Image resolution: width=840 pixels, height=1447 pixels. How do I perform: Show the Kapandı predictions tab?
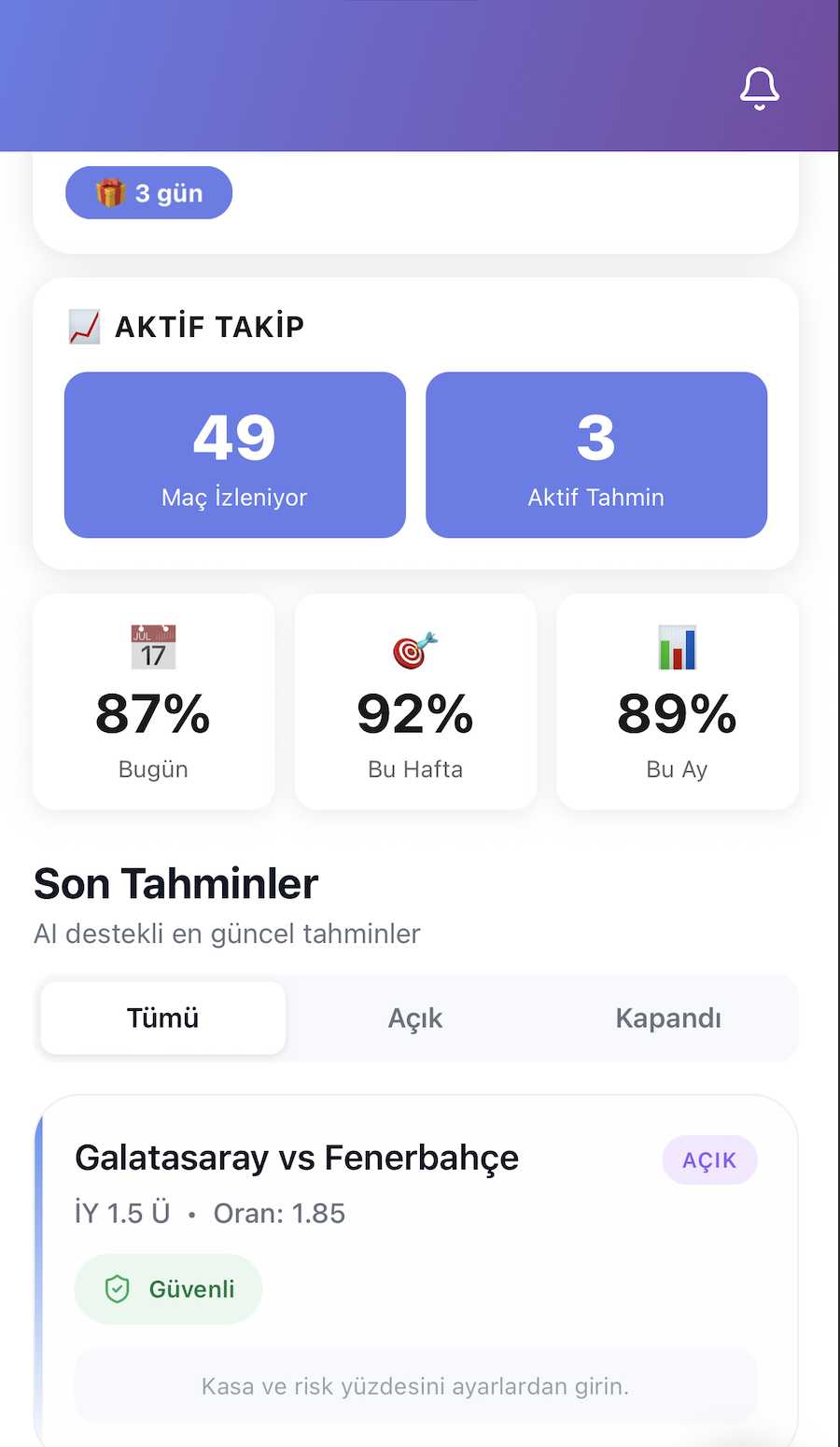click(668, 1018)
